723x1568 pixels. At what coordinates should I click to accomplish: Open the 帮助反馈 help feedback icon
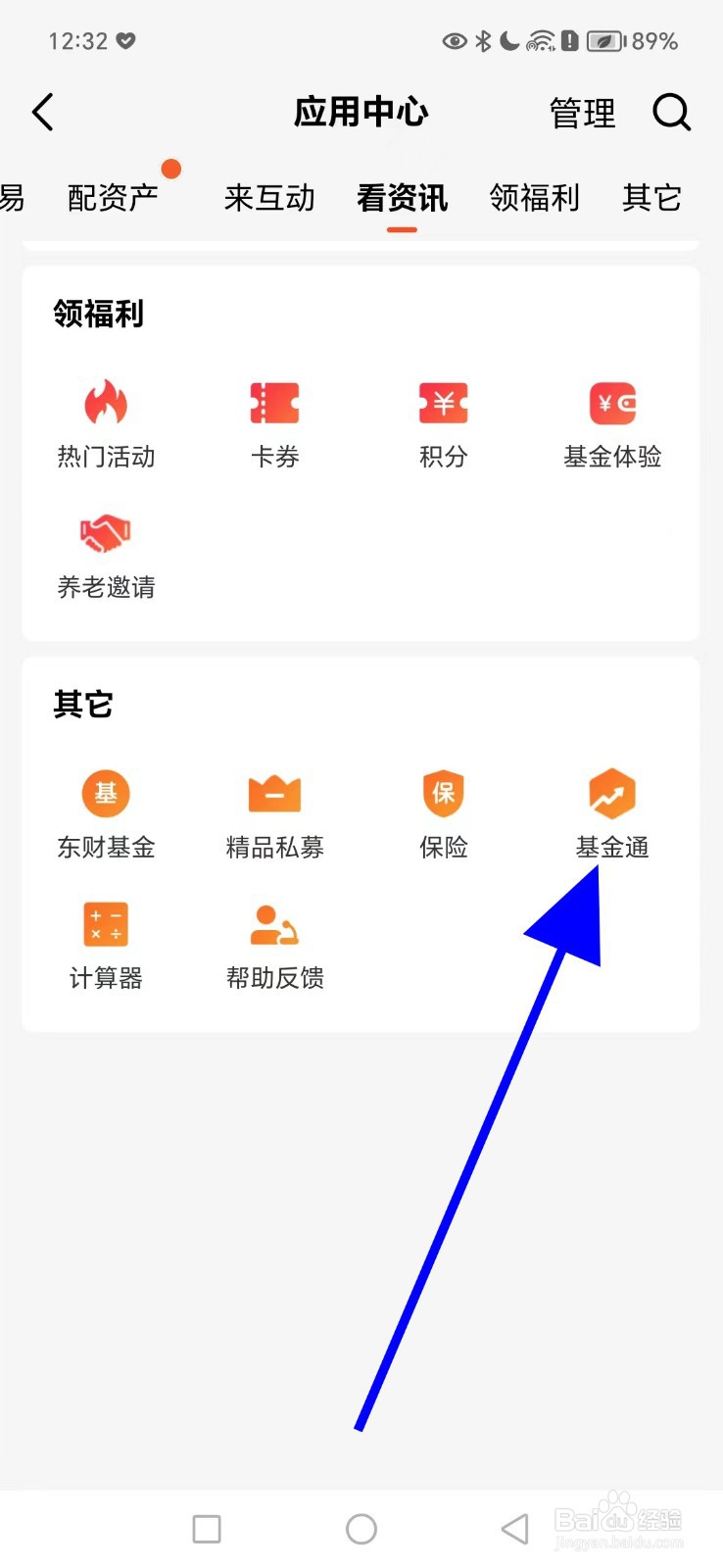274,922
